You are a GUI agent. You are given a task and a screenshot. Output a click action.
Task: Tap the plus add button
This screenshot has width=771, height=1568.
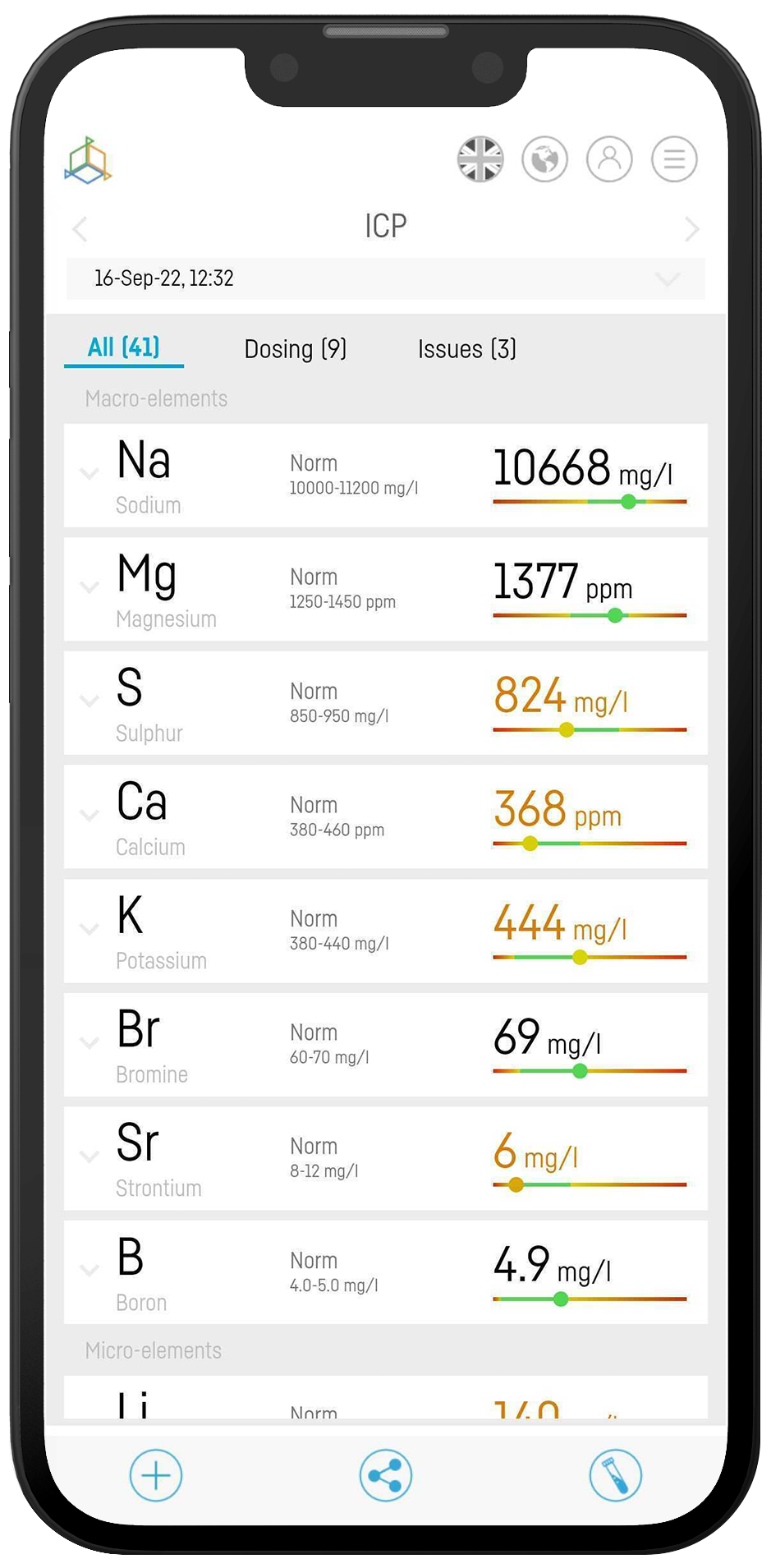(x=156, y=1475)
